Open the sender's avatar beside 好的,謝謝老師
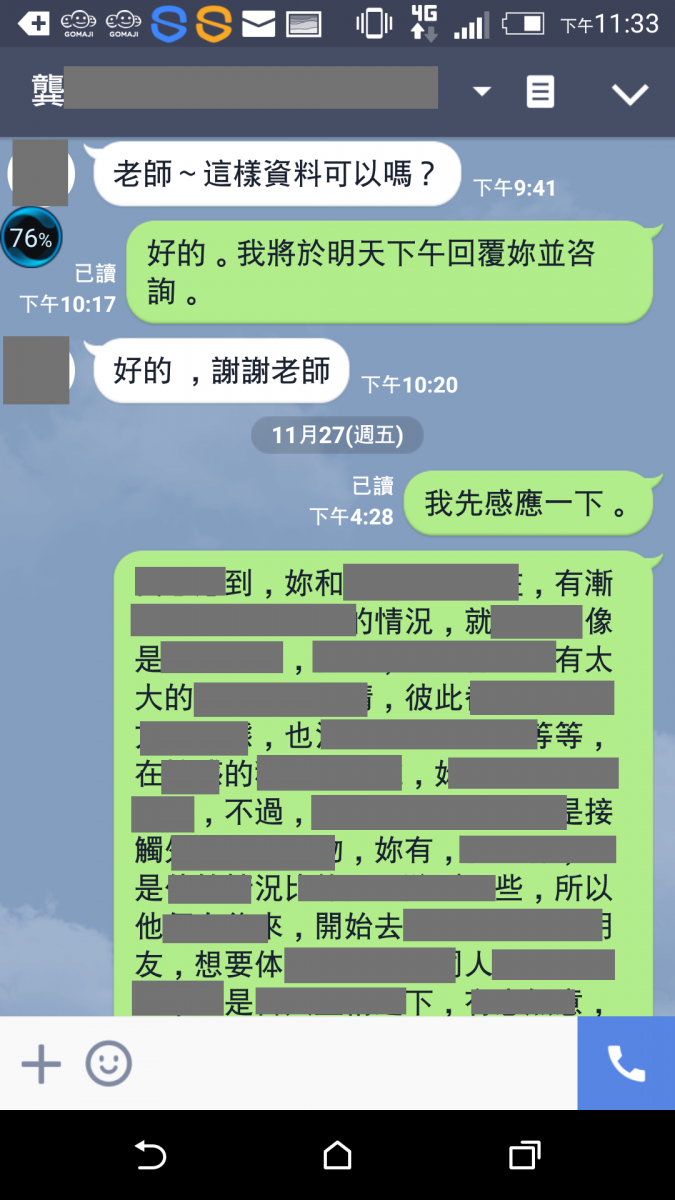The image size is (675, 1200). click(37, 370)
